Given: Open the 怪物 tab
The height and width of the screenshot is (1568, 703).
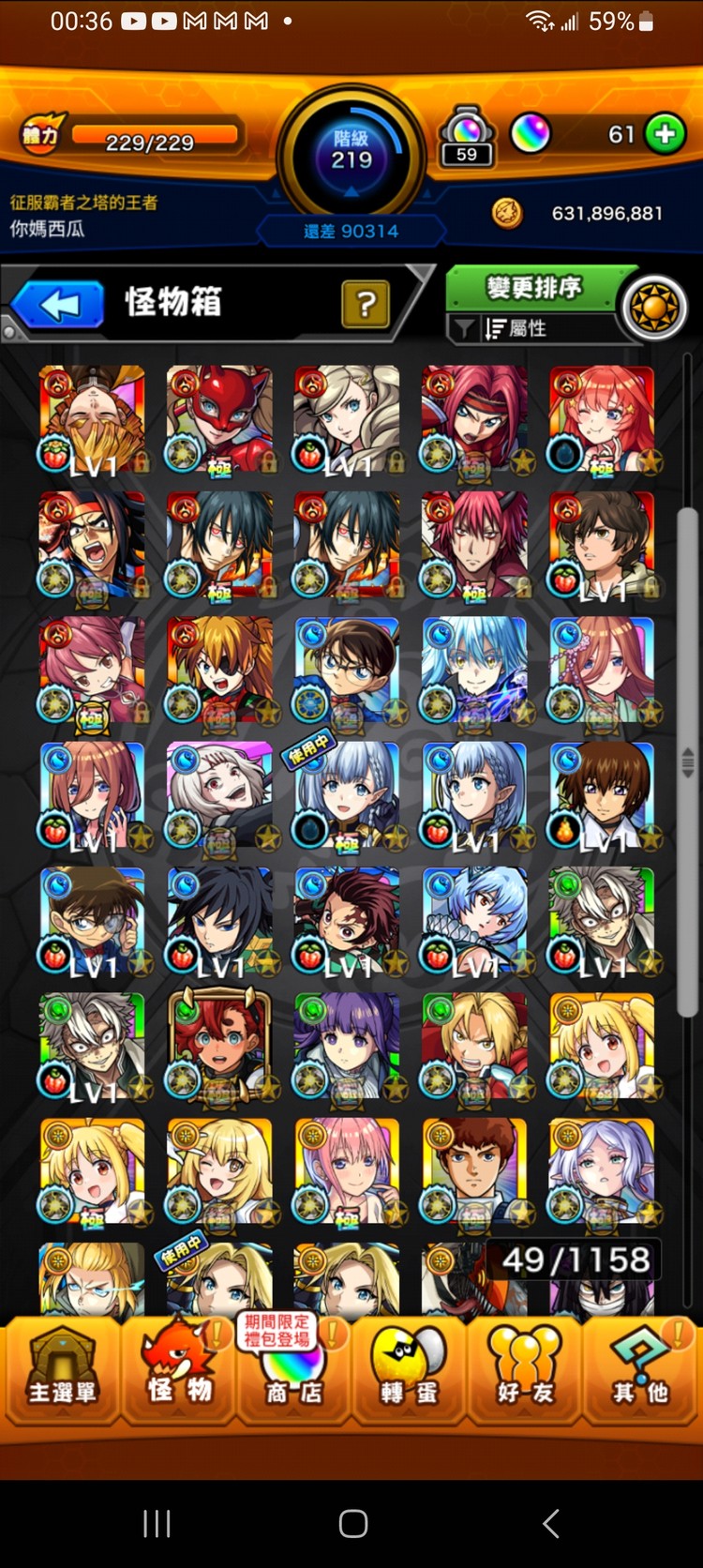Looking at the screenshot, I should 178,1372.
